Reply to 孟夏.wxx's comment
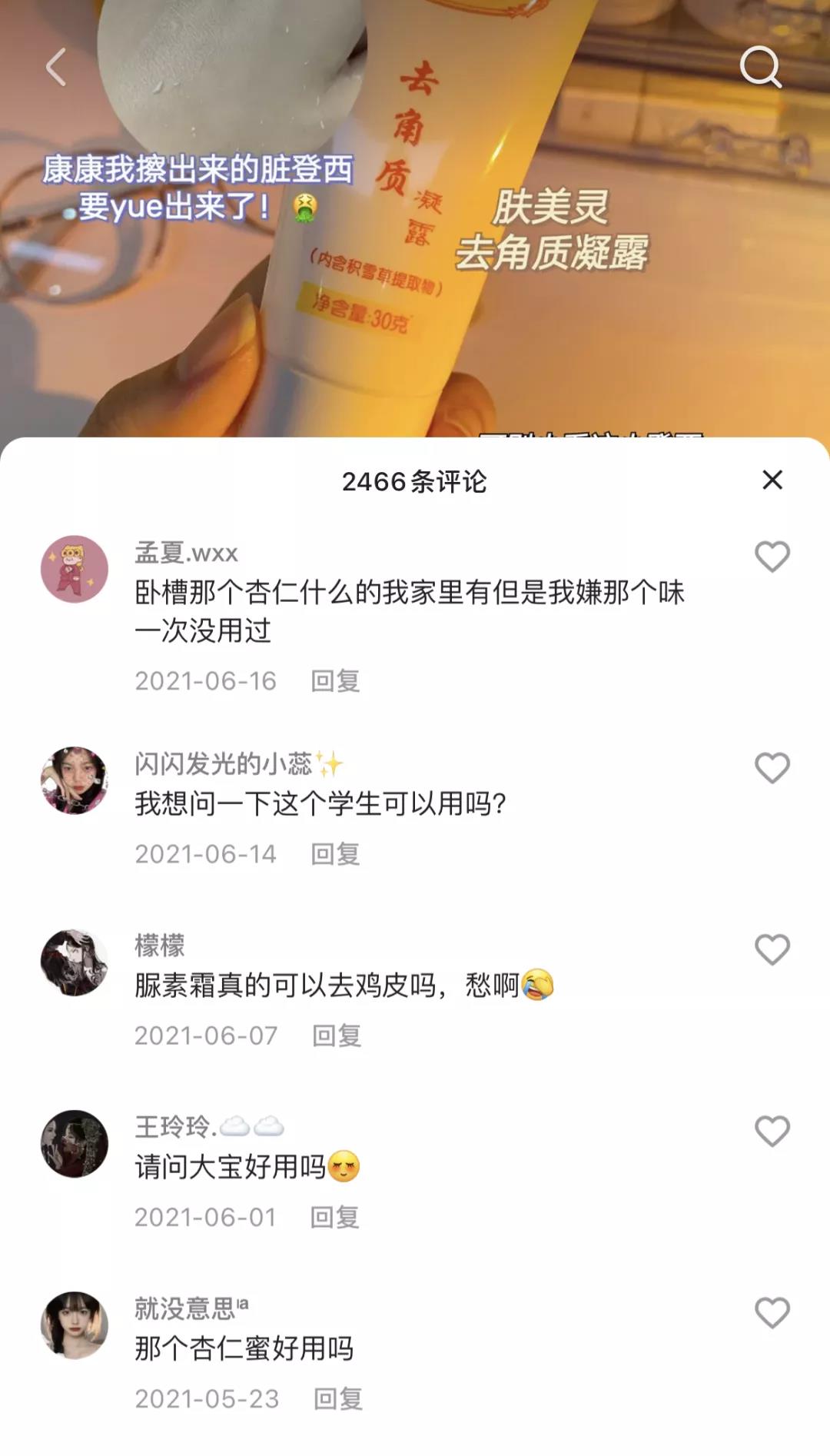830x1456 pixels. [x=335, y=681]
